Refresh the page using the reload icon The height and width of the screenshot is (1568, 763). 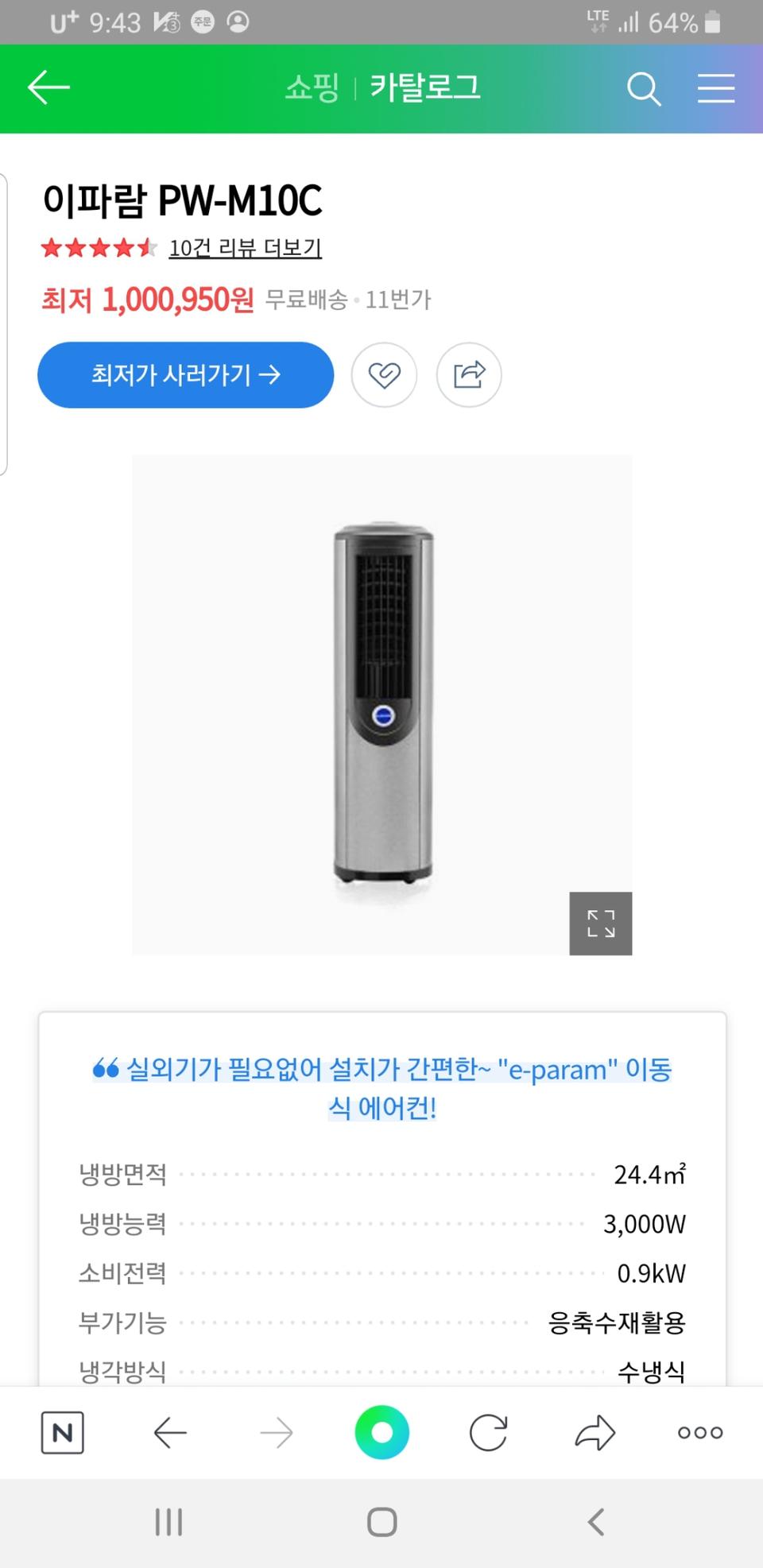point(488,1433)
